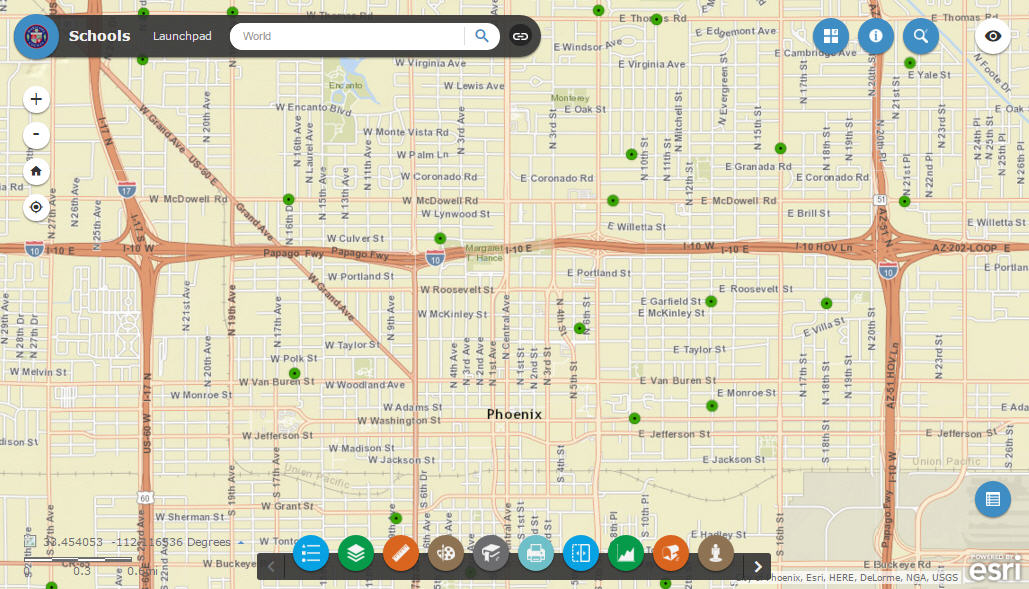Return to the default map extent
Viewport: 1029px width, 589px height.
coord(36,171)
